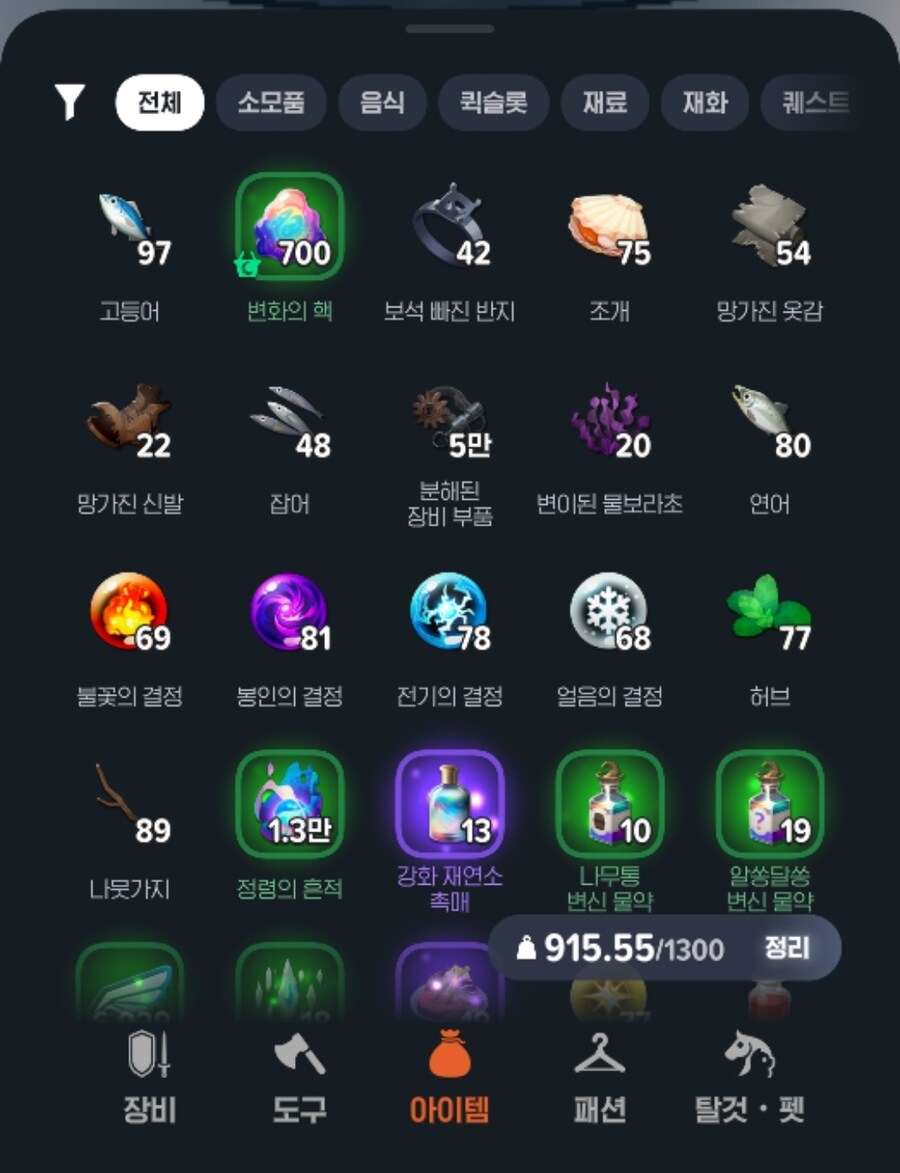
Task: Switch filter to 재료
Action: 605,102
